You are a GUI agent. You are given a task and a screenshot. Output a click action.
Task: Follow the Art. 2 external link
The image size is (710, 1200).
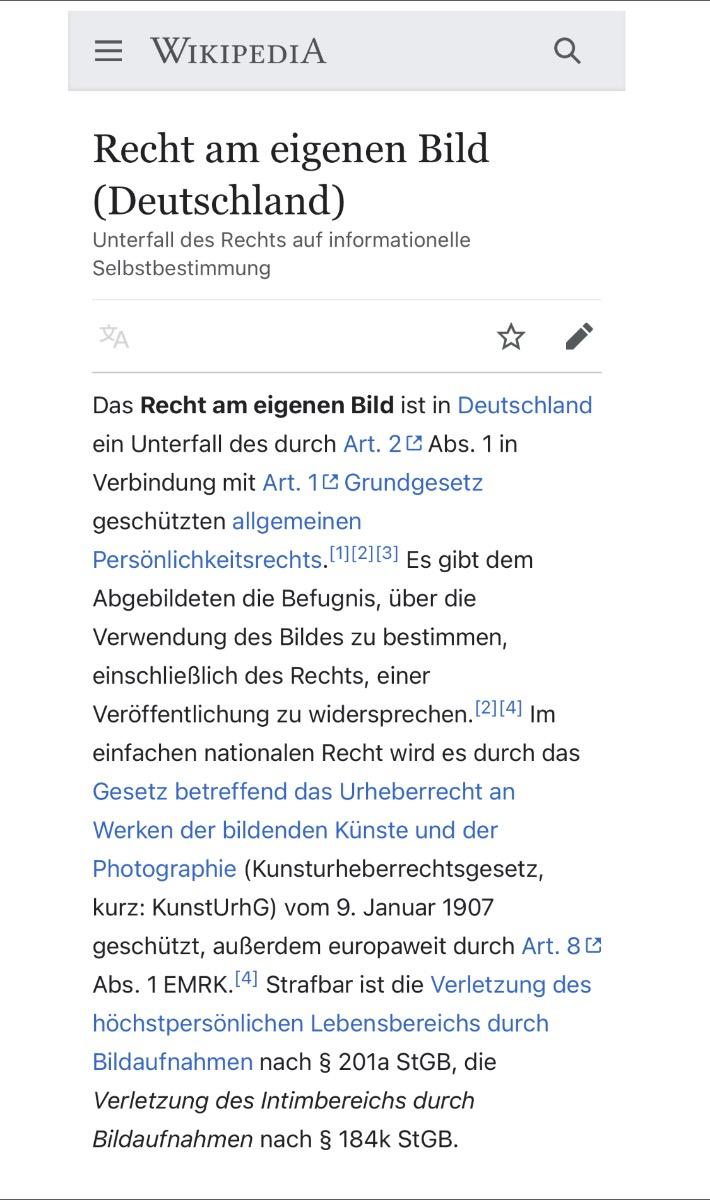[381, 444]
